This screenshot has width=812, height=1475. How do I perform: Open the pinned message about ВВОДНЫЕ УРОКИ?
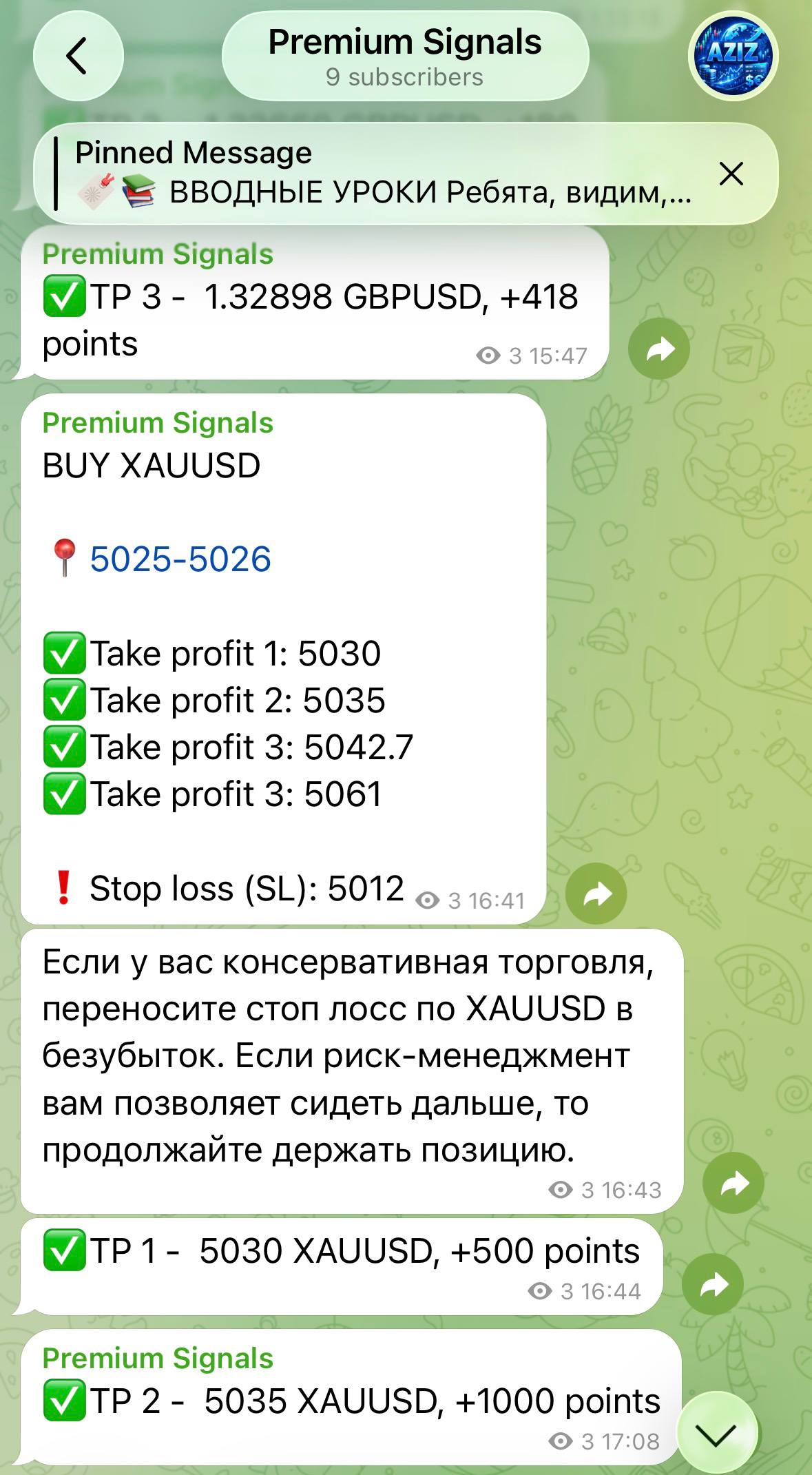click(x=382, y=173)
